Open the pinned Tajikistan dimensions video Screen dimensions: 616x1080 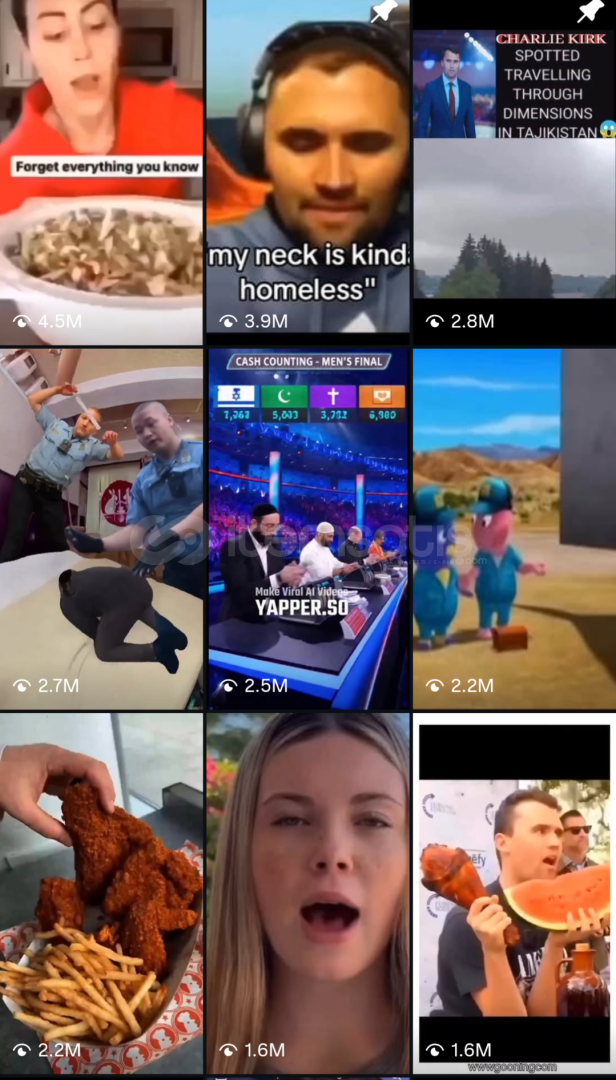pyautogui.click(x=514, y=170)
